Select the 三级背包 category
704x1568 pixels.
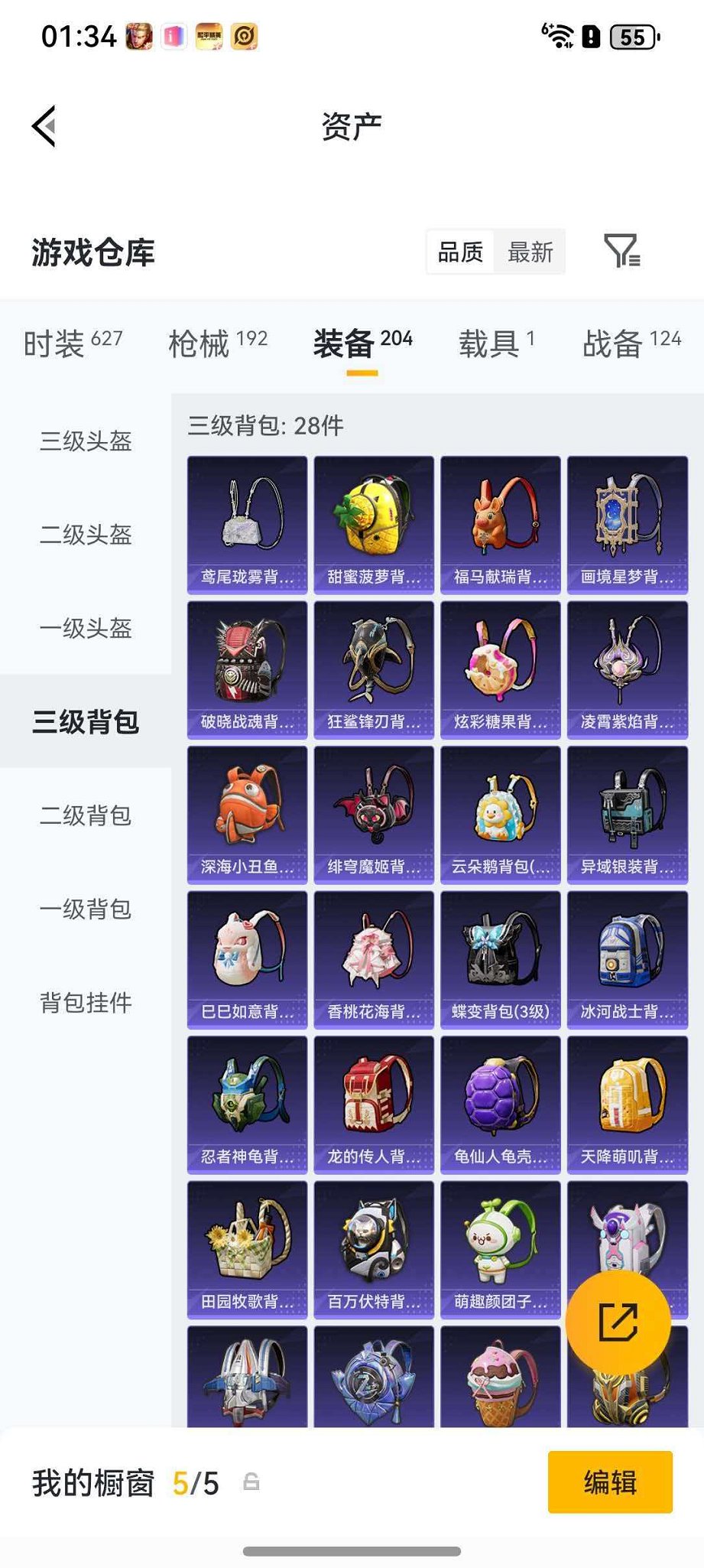(x=85, y=721)
